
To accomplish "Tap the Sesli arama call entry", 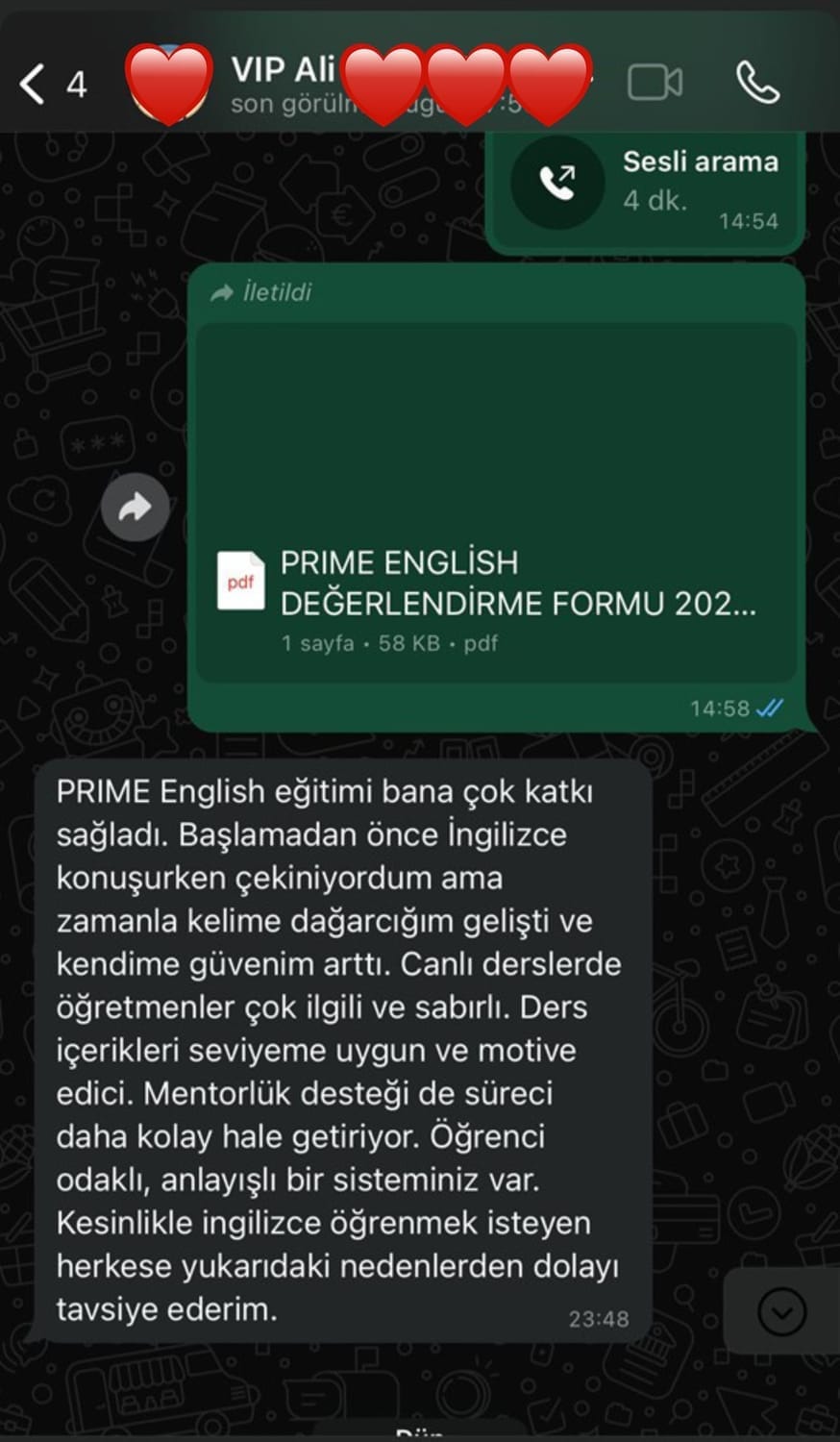I will (x=645, y=183).
